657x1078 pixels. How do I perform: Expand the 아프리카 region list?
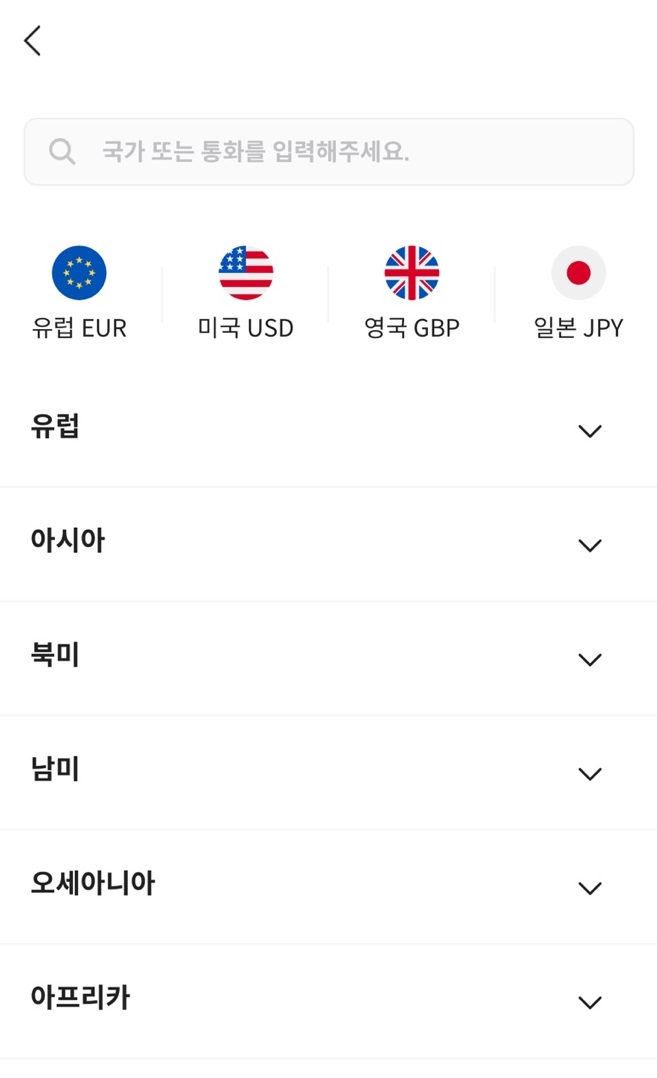(328, 1001)
